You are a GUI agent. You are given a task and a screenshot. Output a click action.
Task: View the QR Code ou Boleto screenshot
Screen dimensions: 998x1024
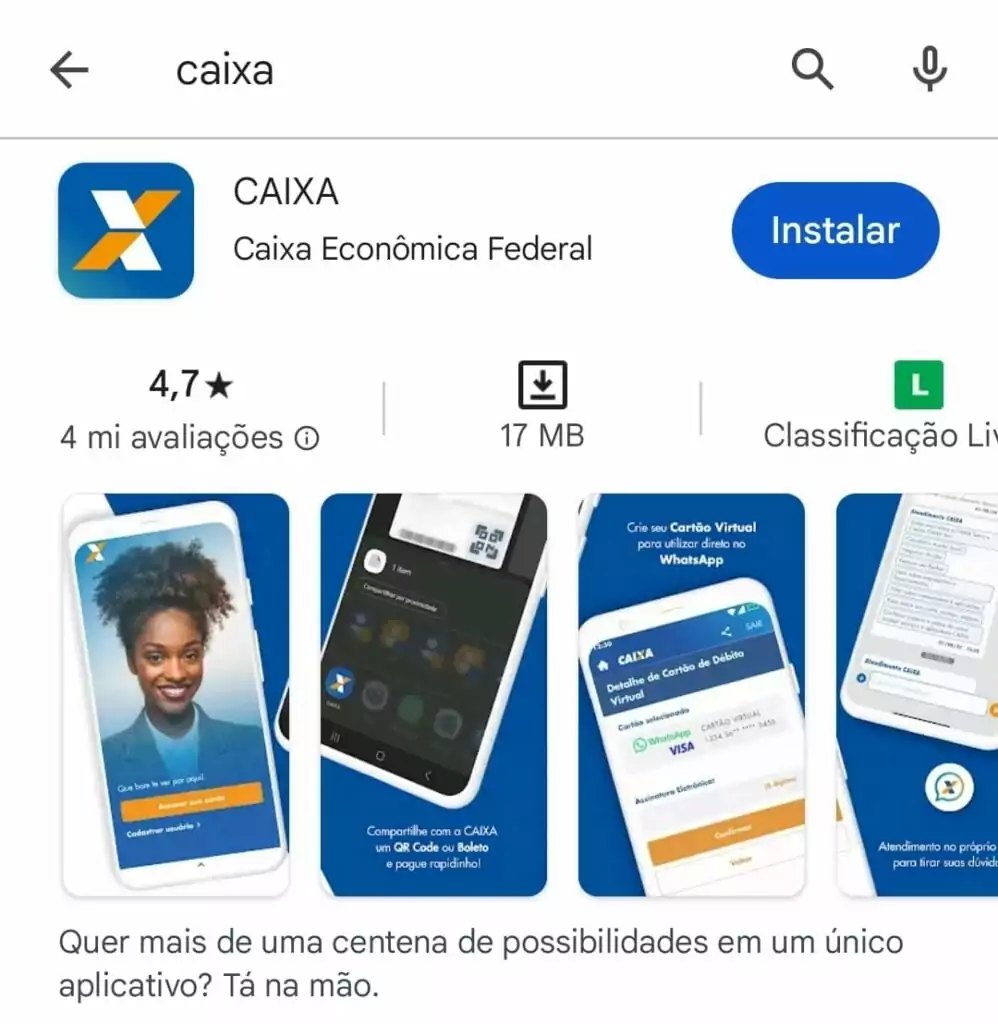tap(433, 694)
